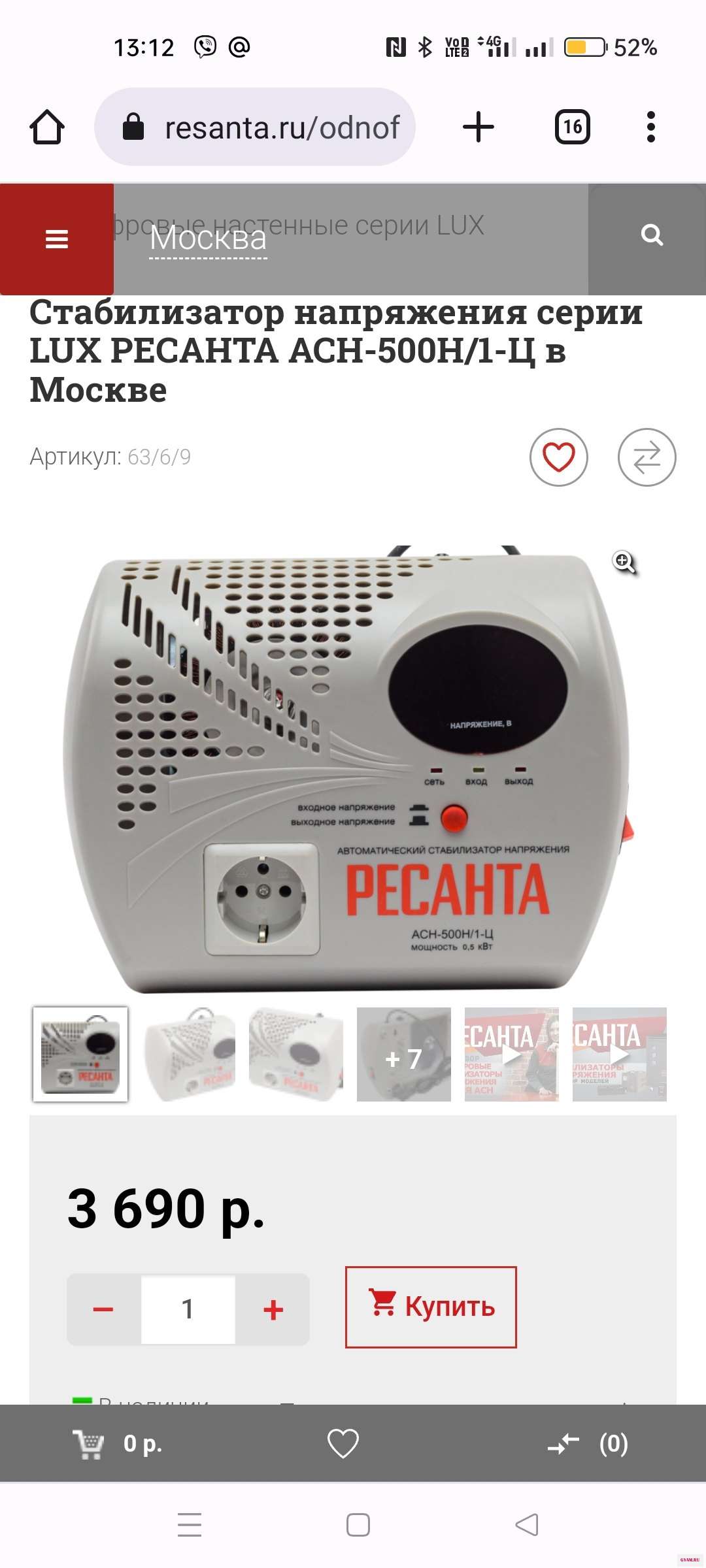Decrease the quantity with the minus button
The image size is (706, 1568).
pyautogui.click(x=103, y=1309)
